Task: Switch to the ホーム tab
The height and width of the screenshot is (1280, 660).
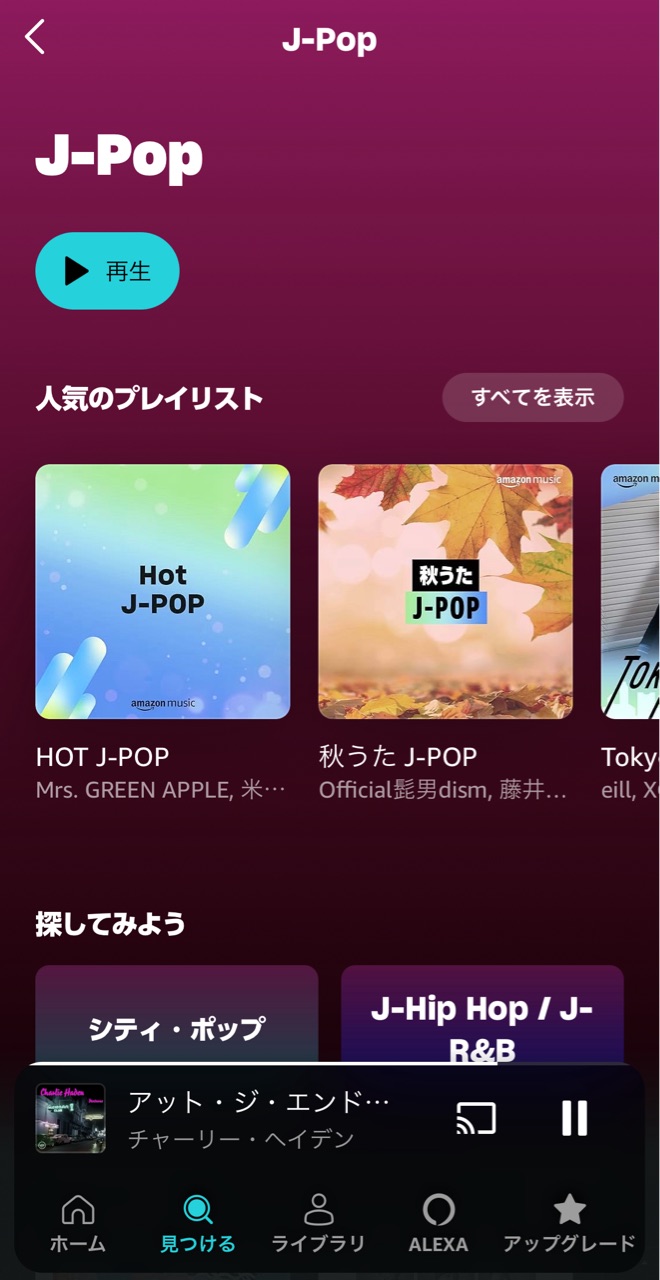Action: coord(78,1223)
